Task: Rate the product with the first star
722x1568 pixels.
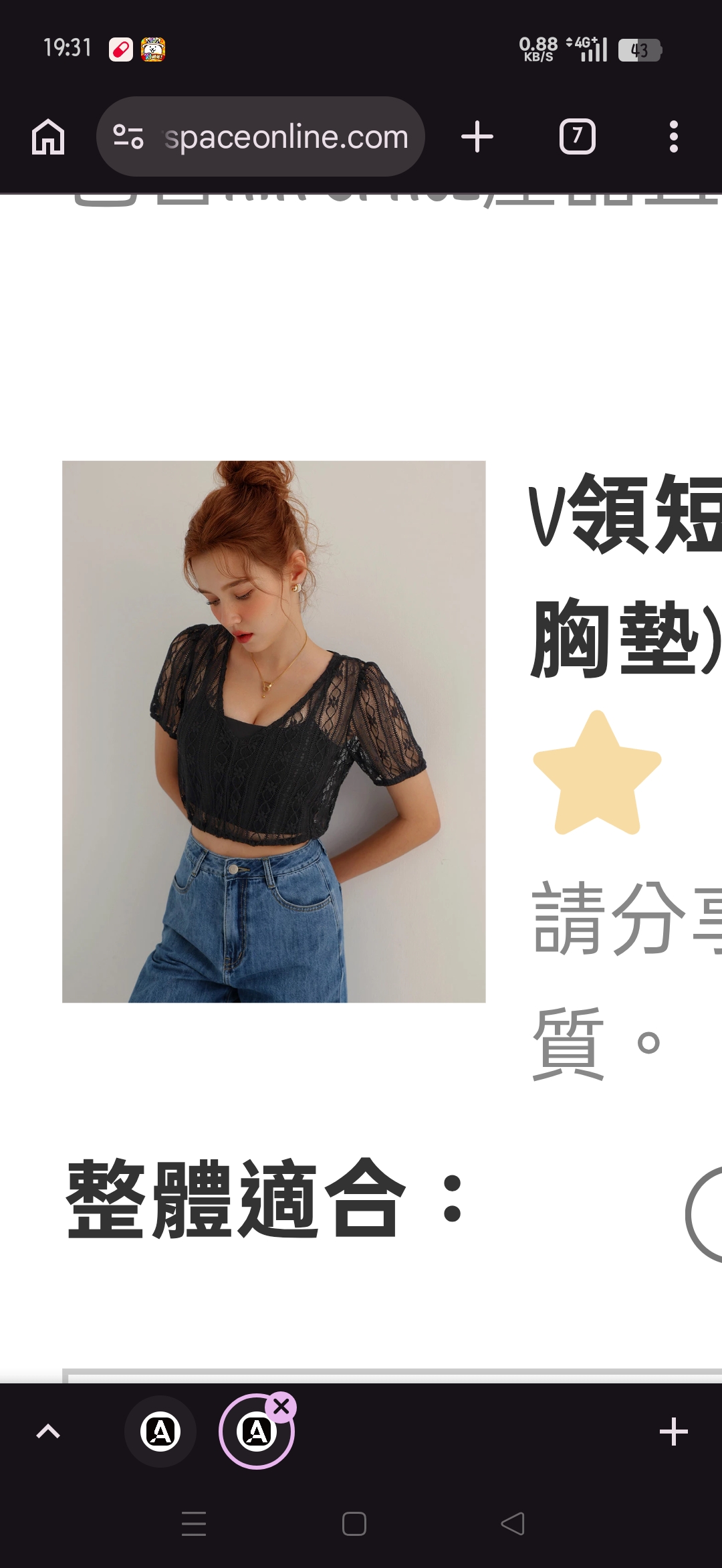Action: (x=597, y=773)
